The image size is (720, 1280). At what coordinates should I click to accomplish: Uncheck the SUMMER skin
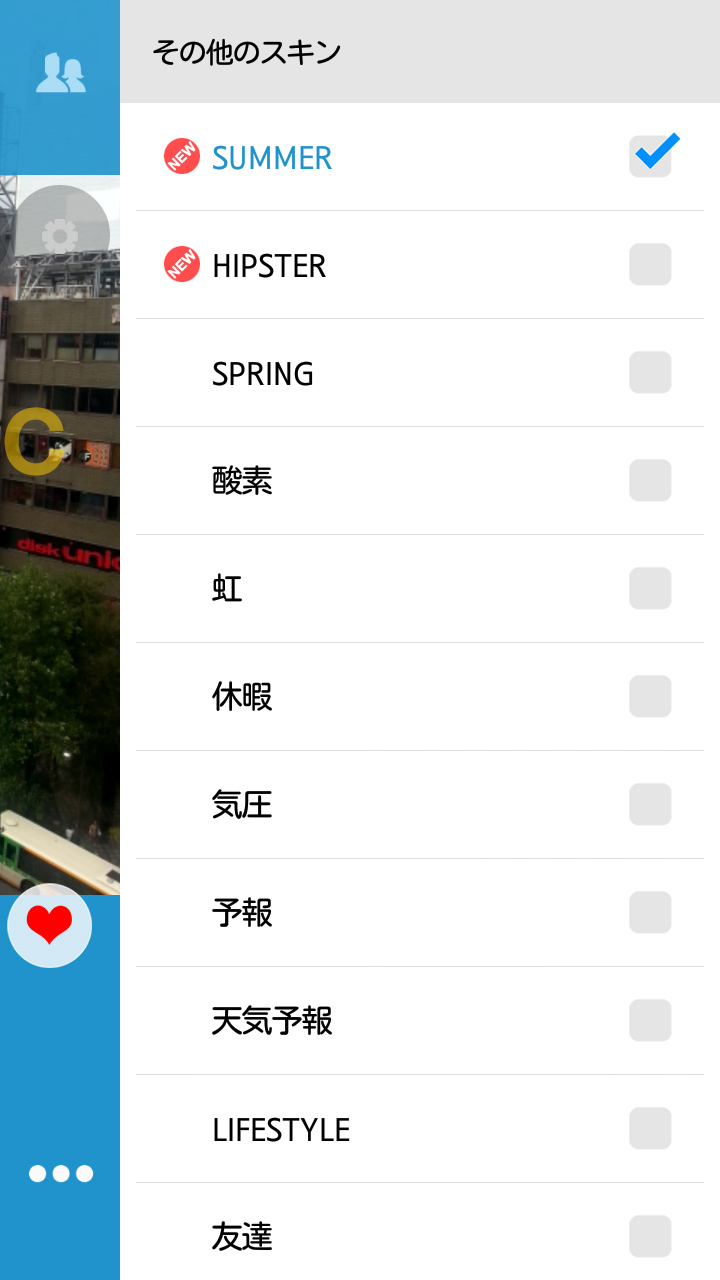pyautogui.click(x=650, y=157)
